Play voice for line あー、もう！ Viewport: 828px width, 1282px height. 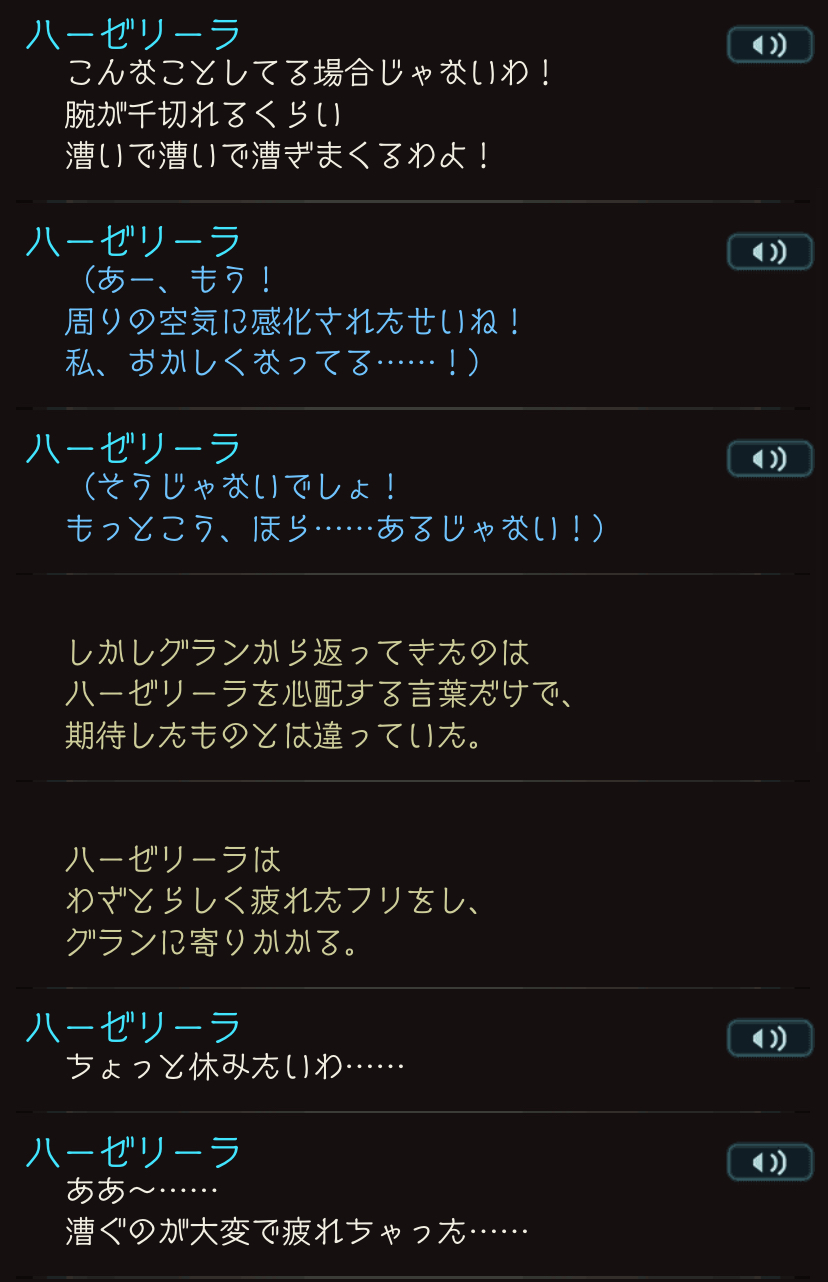click(769, 252)
